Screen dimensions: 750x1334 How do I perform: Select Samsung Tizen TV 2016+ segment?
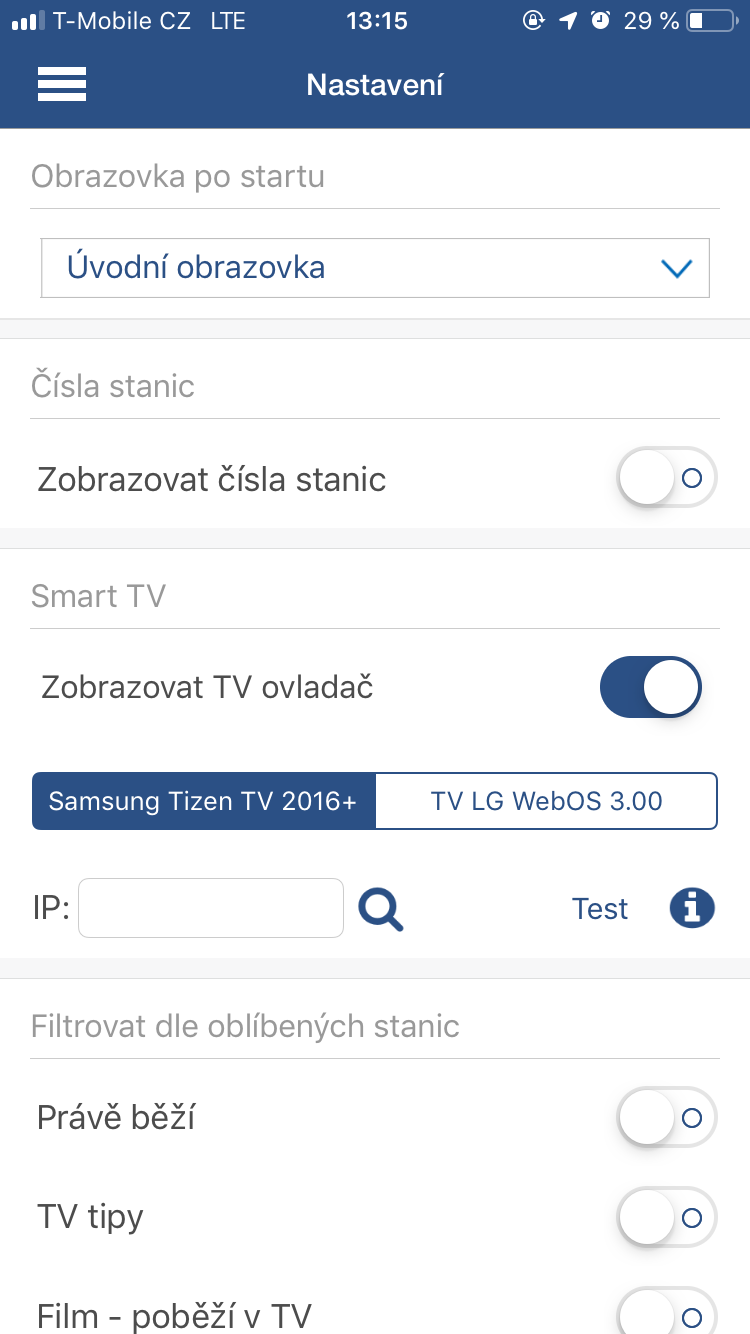[204, 801]
